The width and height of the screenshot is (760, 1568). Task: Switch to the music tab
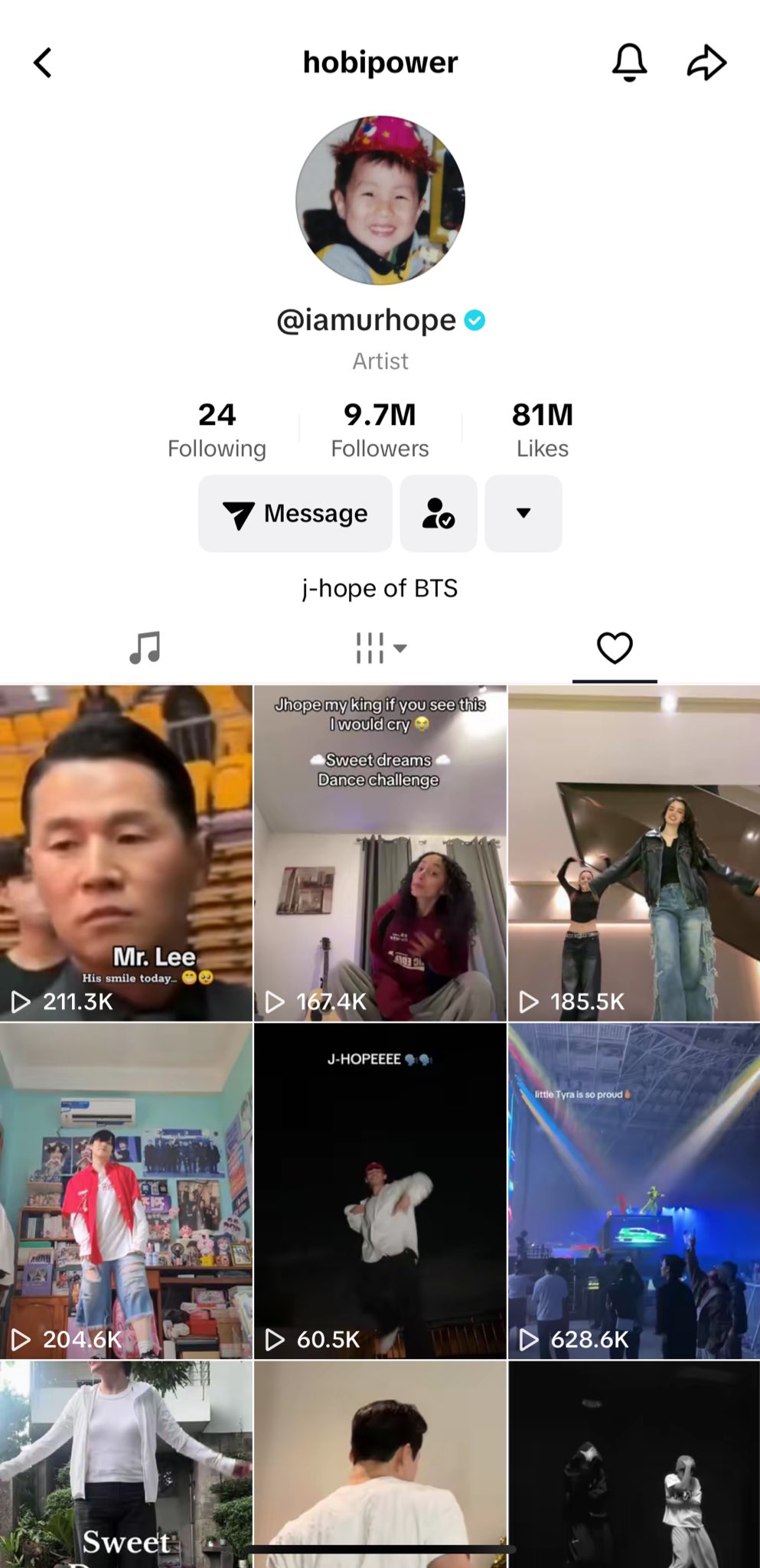145,648
